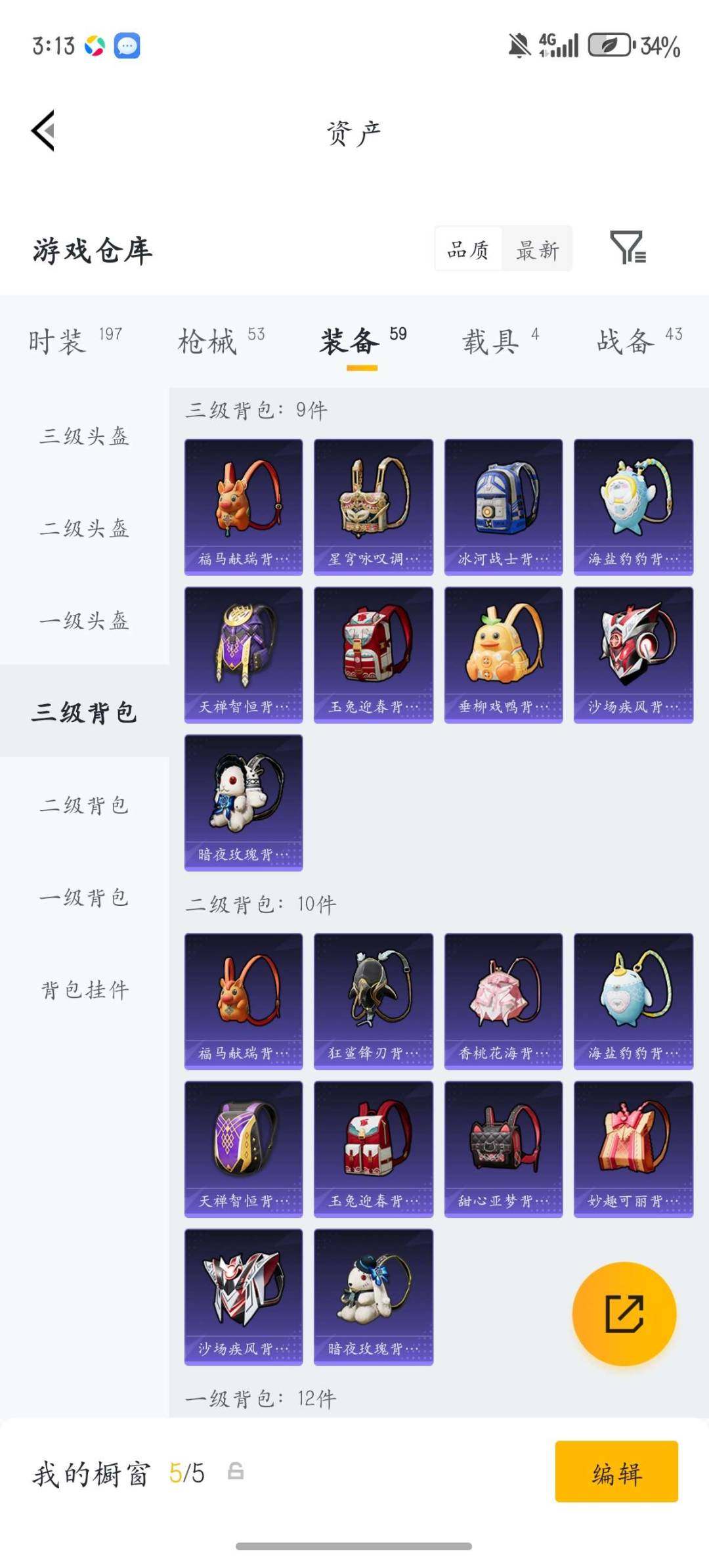The height and width of the screenshot is (1568, 709).
Task: Open the 福马献瑞背包 item thumbnail
Action: [x=243, y=506]
